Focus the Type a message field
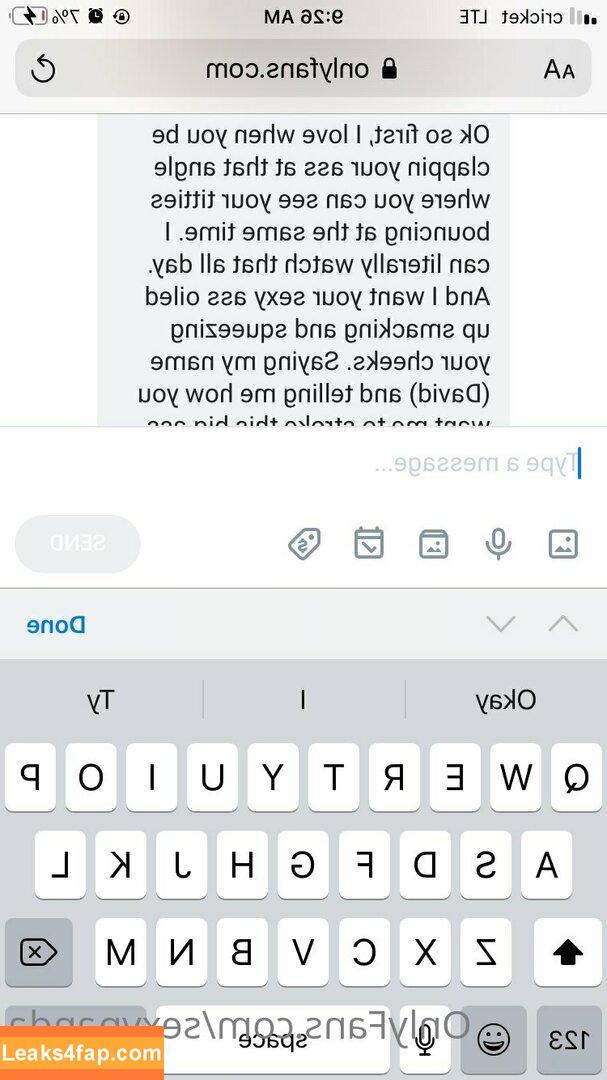This screenshot has height=1080, width=607. 300,464
